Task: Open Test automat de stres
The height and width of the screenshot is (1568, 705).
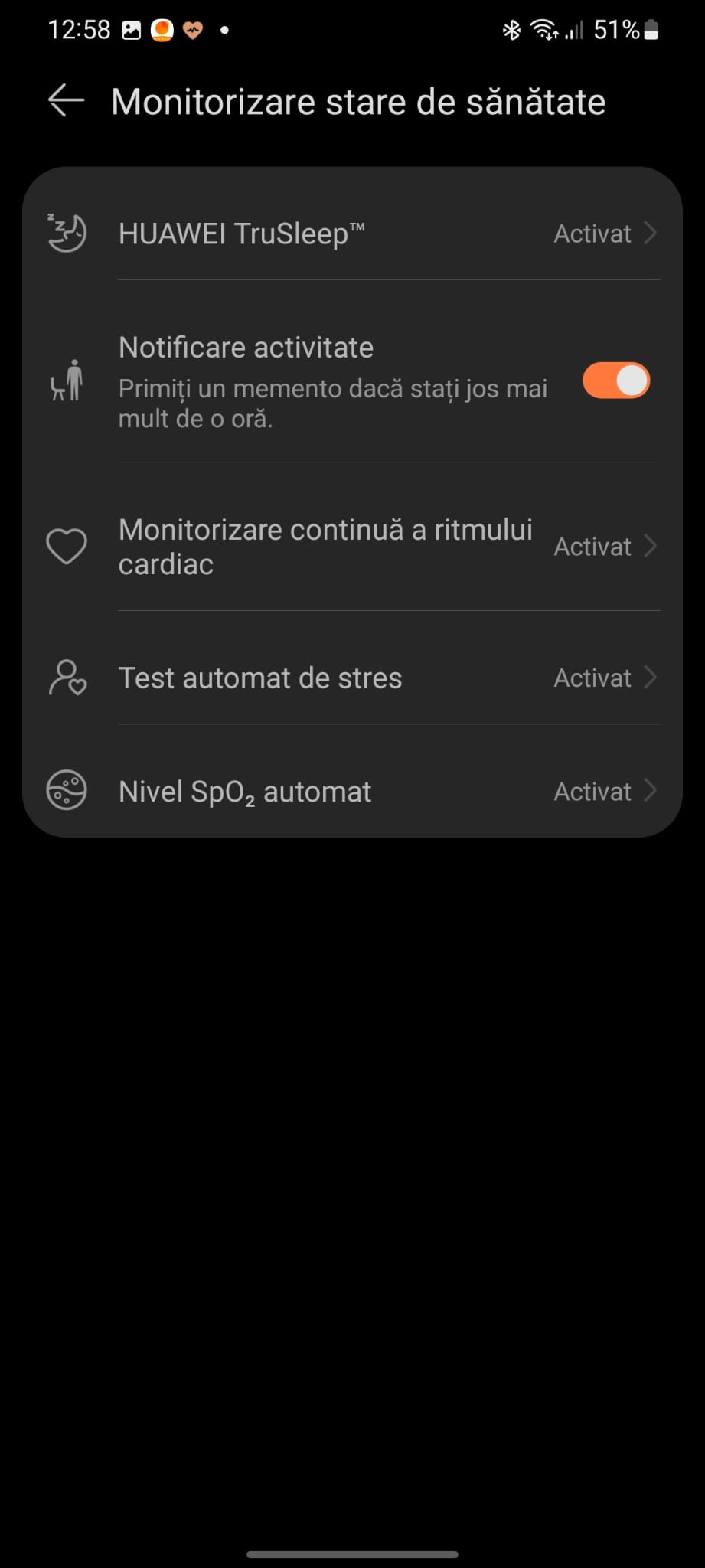Action: (x=352, y=678)
